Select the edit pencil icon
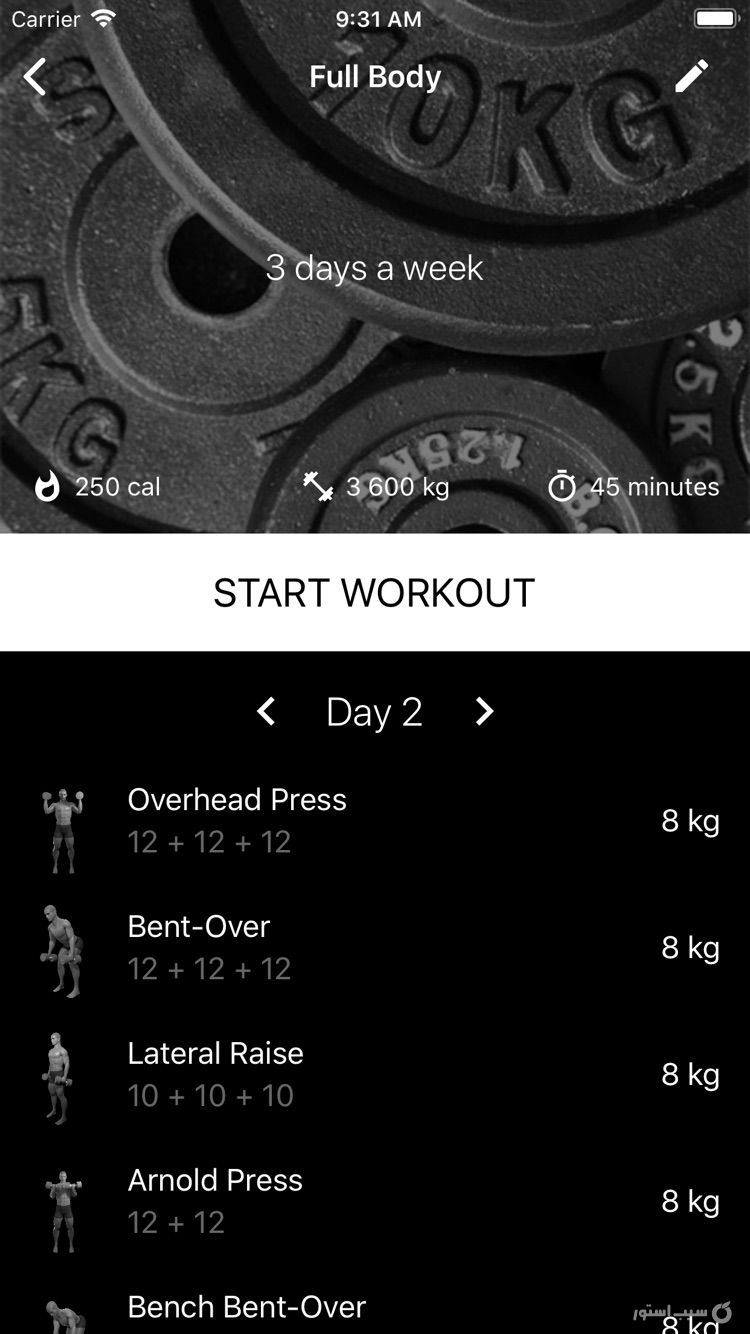This screenshot has width=750, height=1334. [692, 76]
